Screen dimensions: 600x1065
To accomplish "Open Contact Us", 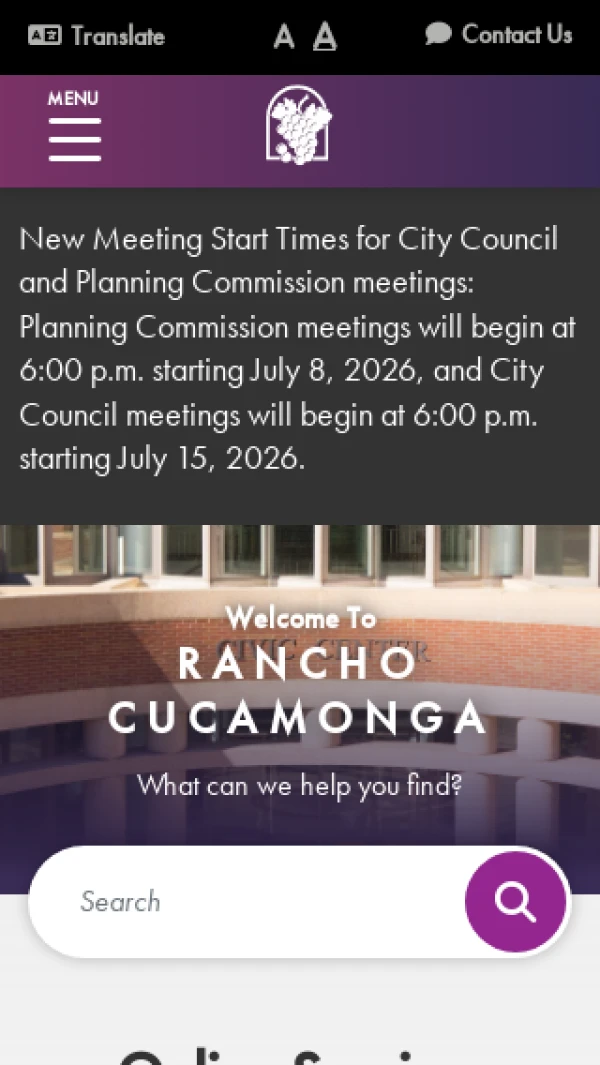I will 499,34.
